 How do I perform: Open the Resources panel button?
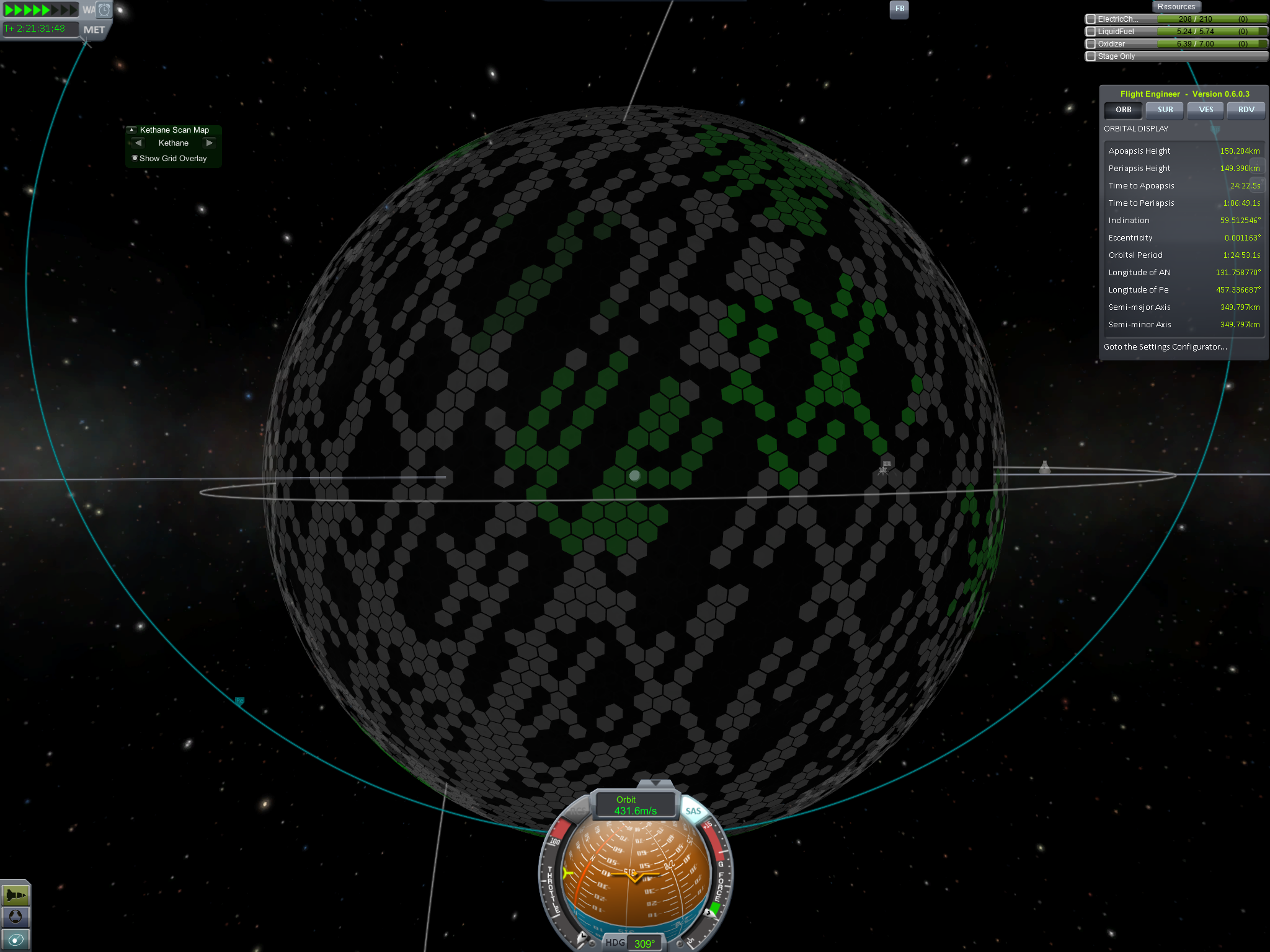point(1176,7)
